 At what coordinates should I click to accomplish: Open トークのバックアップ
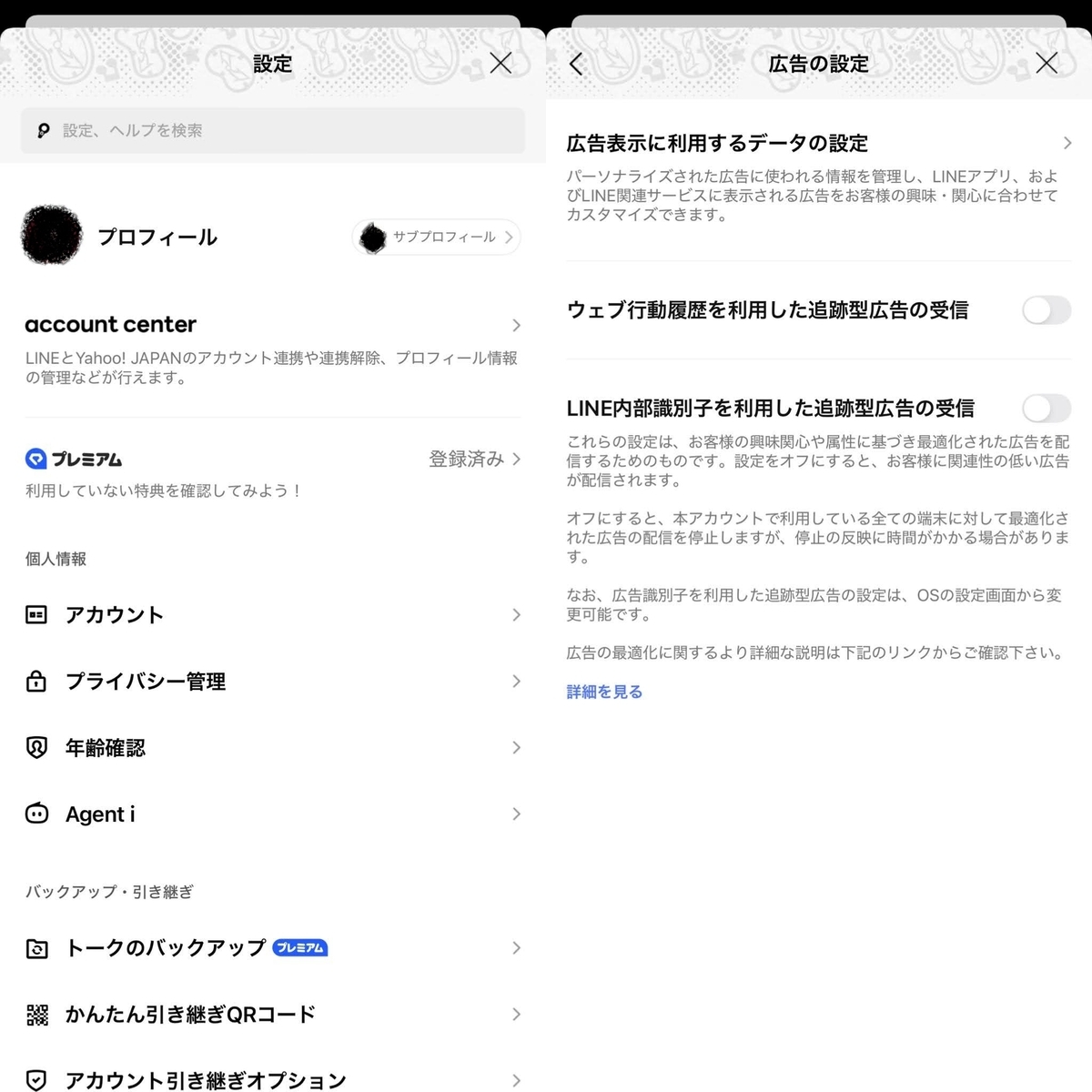tap(273, 948)
